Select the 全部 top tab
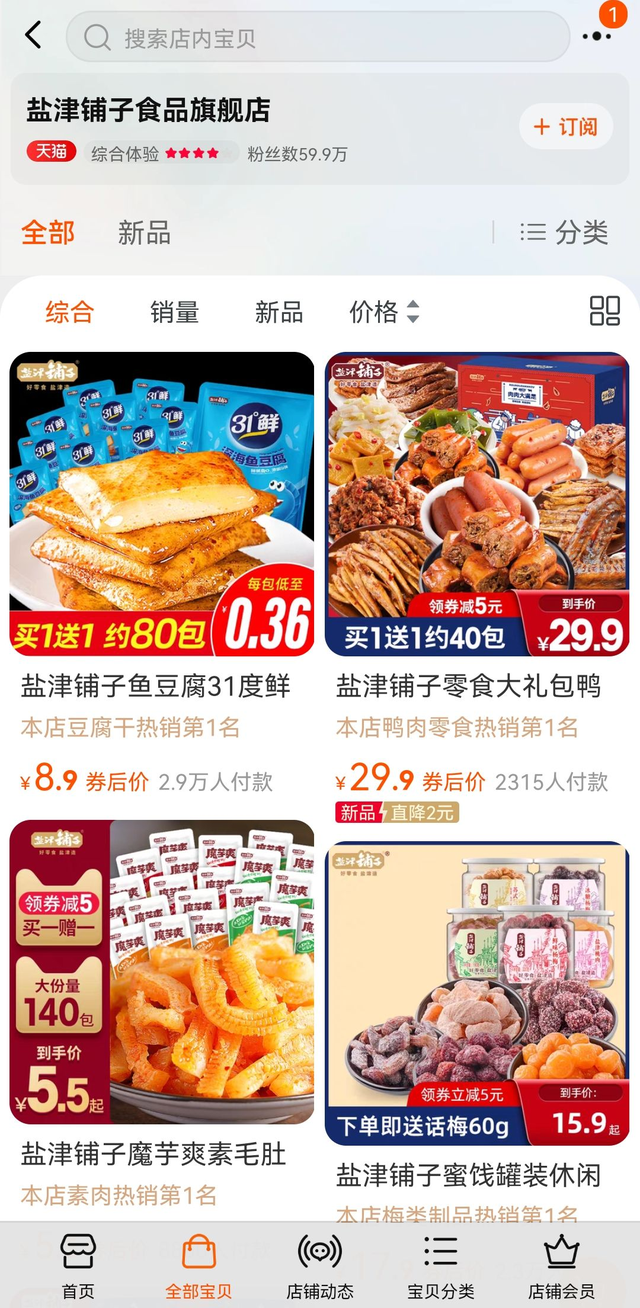 48,233
